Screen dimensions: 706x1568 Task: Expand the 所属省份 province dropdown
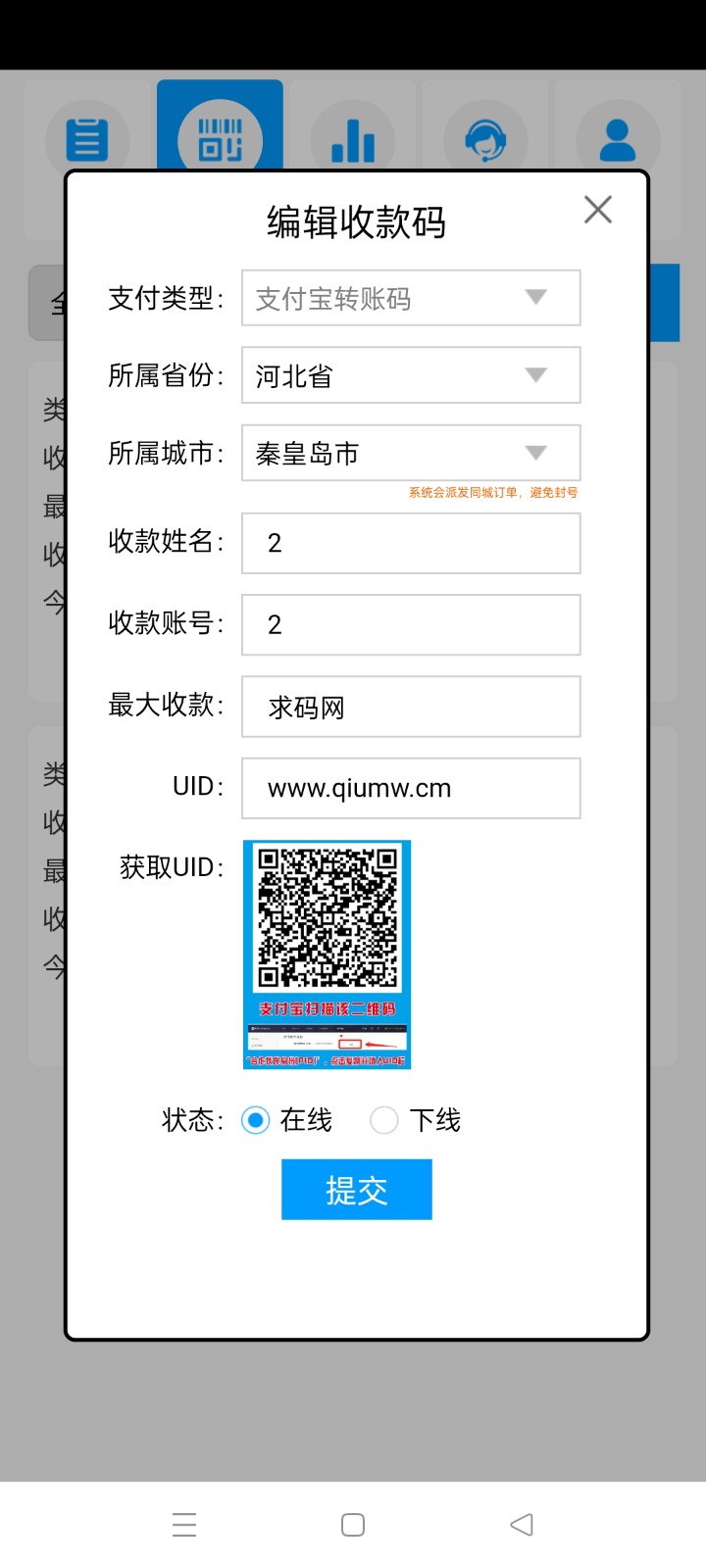pos(410,375)
